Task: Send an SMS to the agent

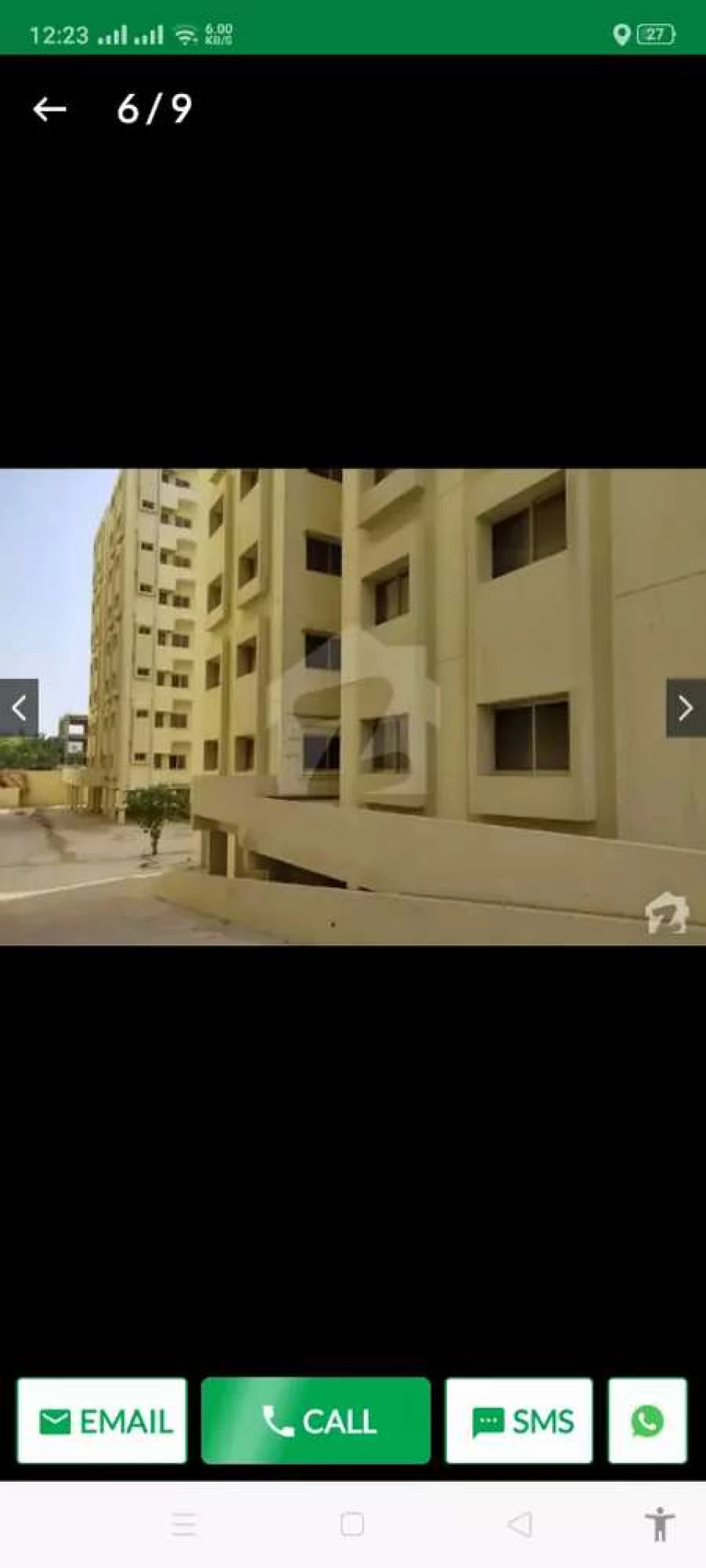Action: tap(518, 1421)
